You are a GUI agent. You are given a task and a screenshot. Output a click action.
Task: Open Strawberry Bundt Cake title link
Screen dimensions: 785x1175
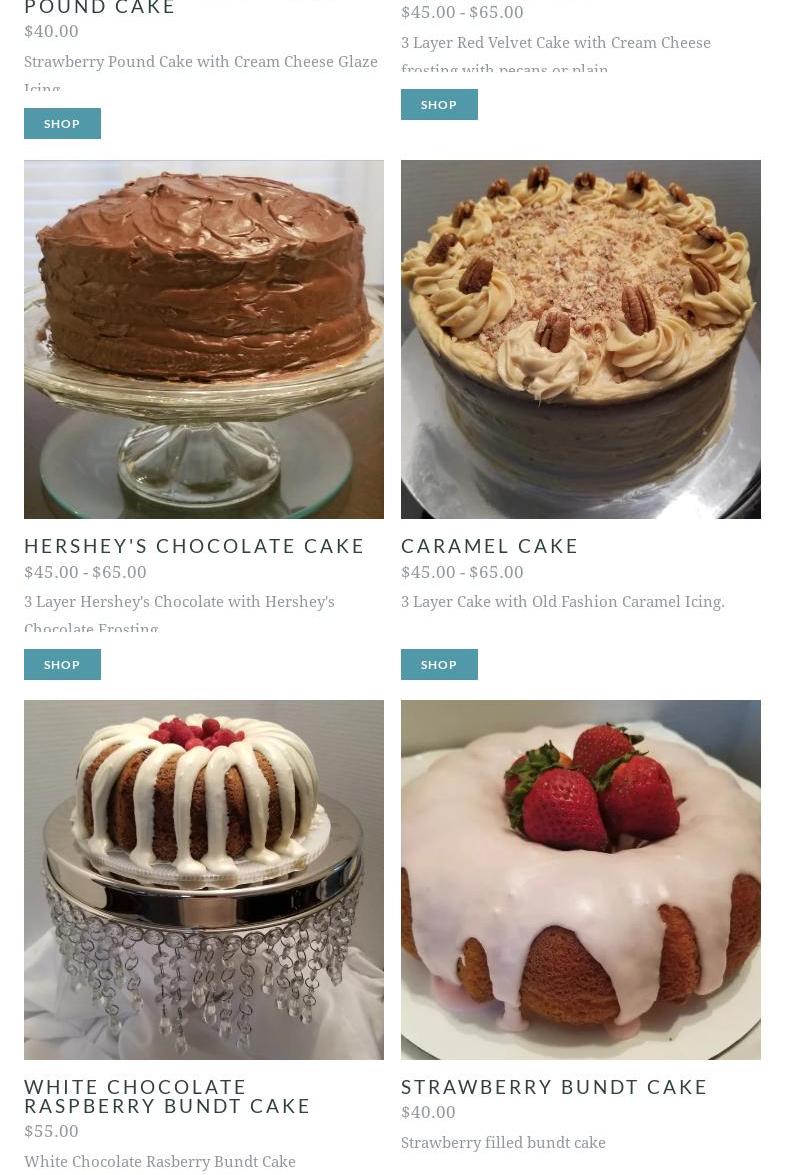click(x=553, y=1087)
